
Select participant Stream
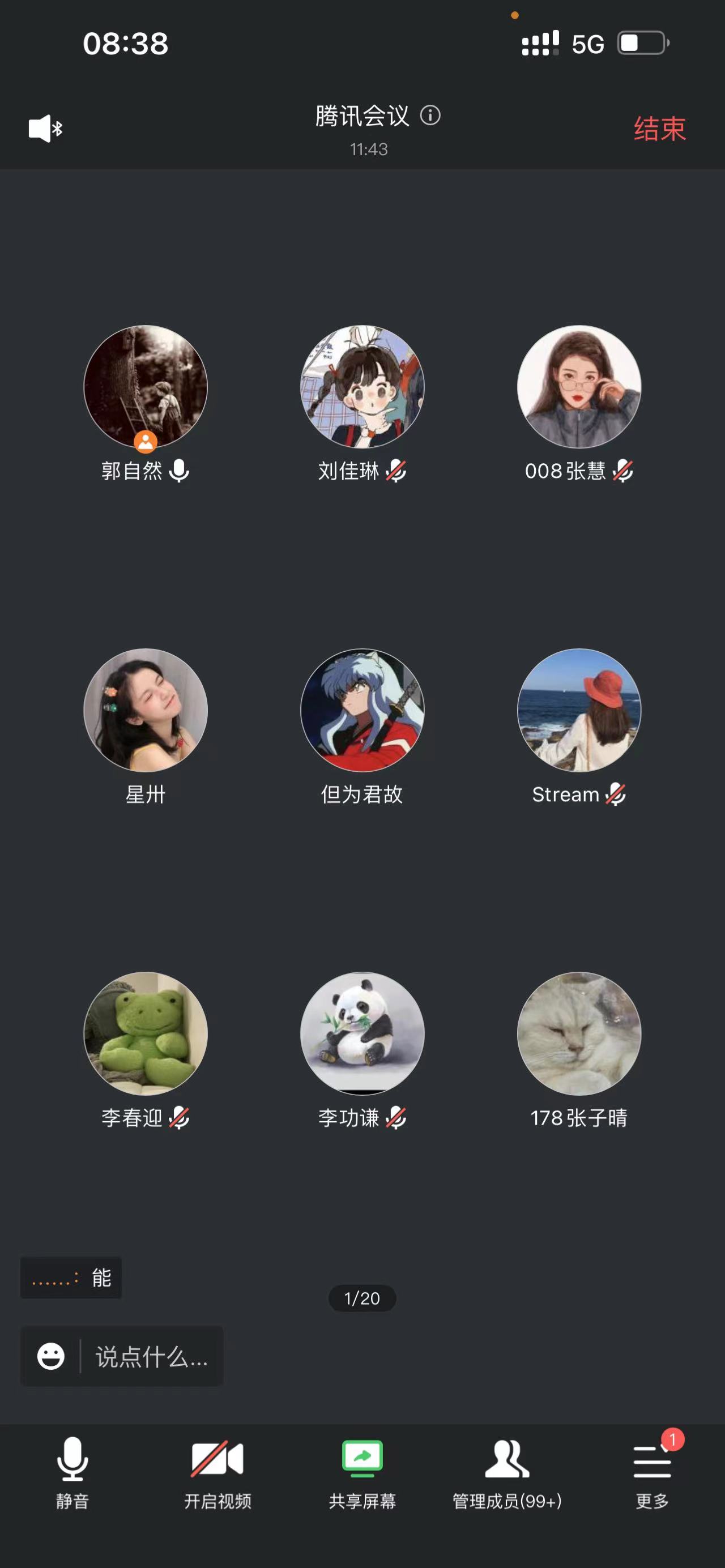(x=579, y=710)
